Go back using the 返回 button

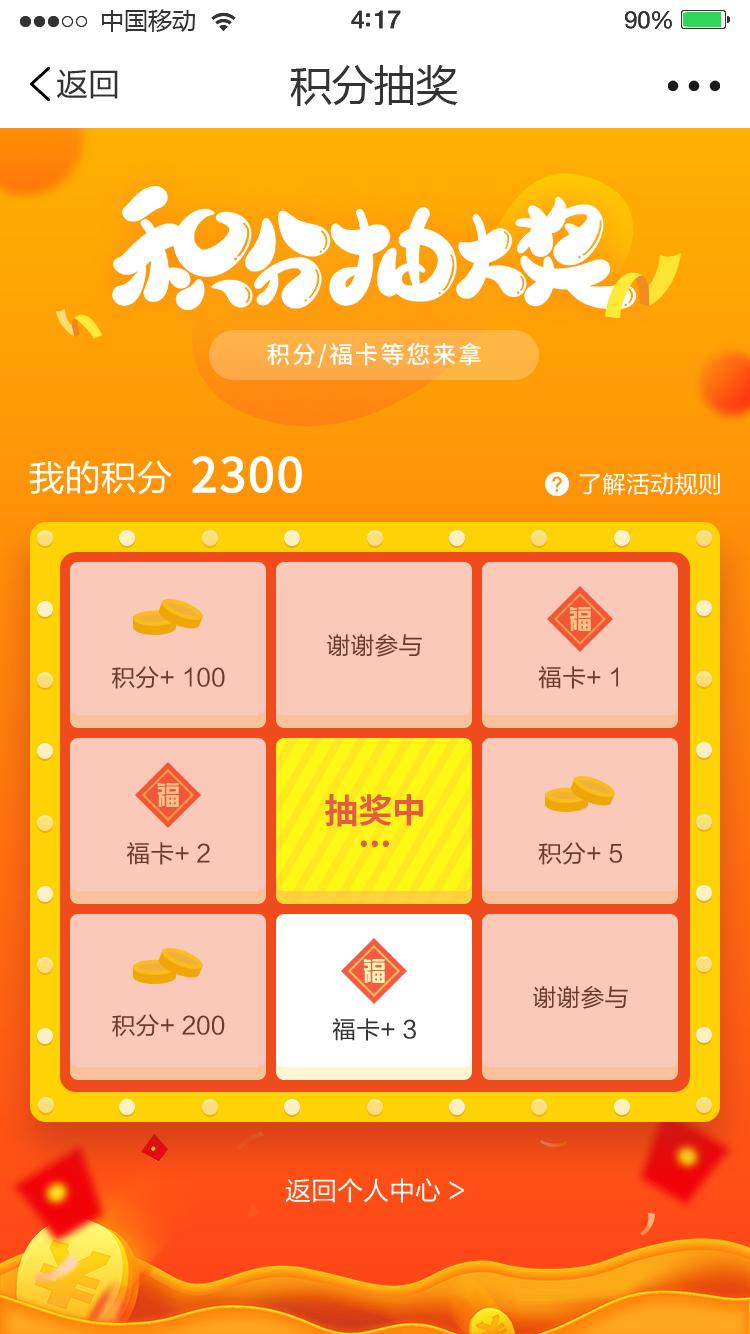click(x=74, y=85)
